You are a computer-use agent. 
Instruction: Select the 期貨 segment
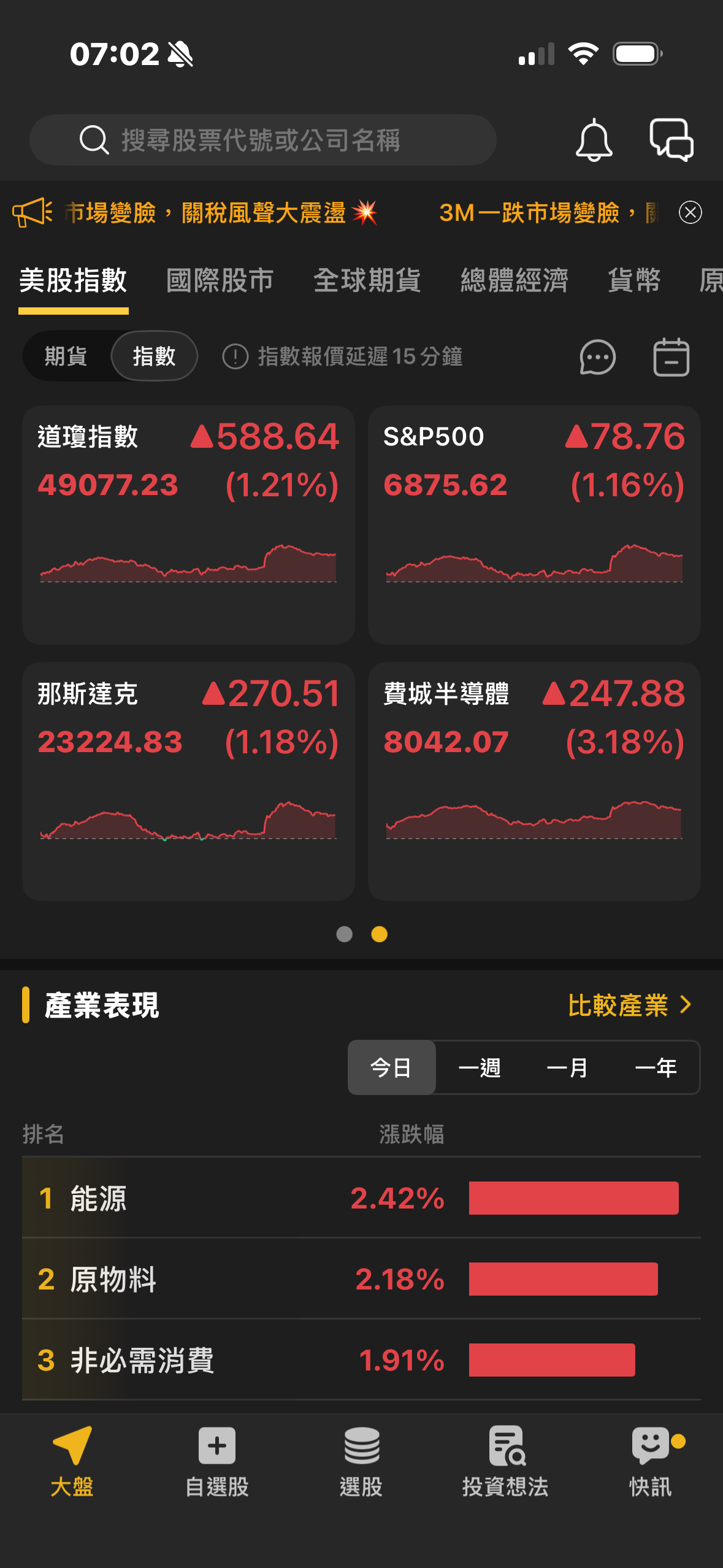click(66, 356)
